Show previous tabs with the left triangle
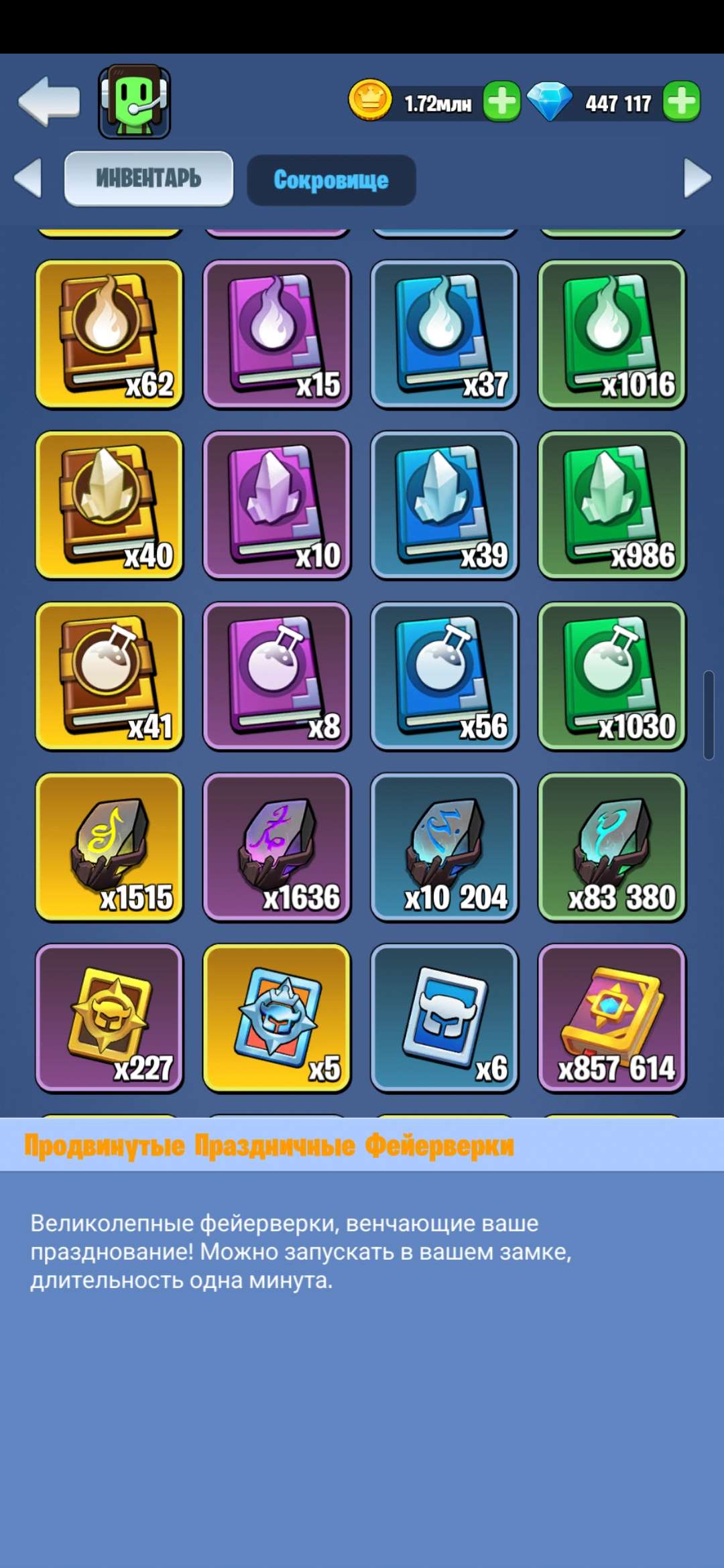724x1568 pixels. tap(28, 178)
